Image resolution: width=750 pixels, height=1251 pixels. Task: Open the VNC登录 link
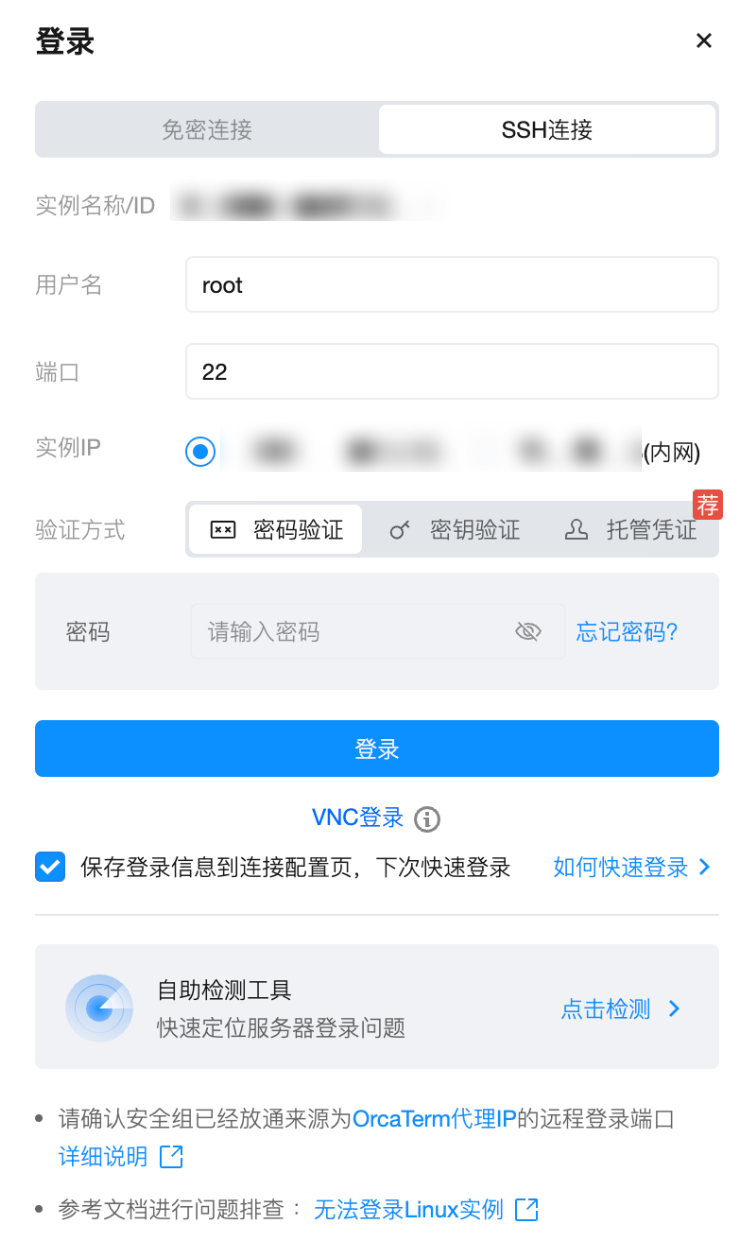pos(358,818)
